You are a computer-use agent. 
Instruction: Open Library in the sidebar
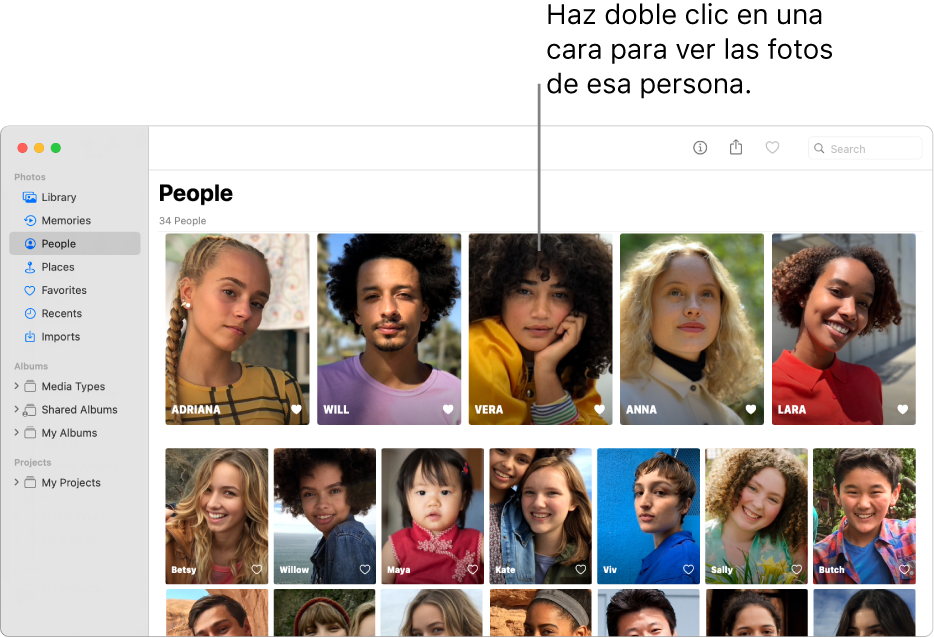coord(58,197)
